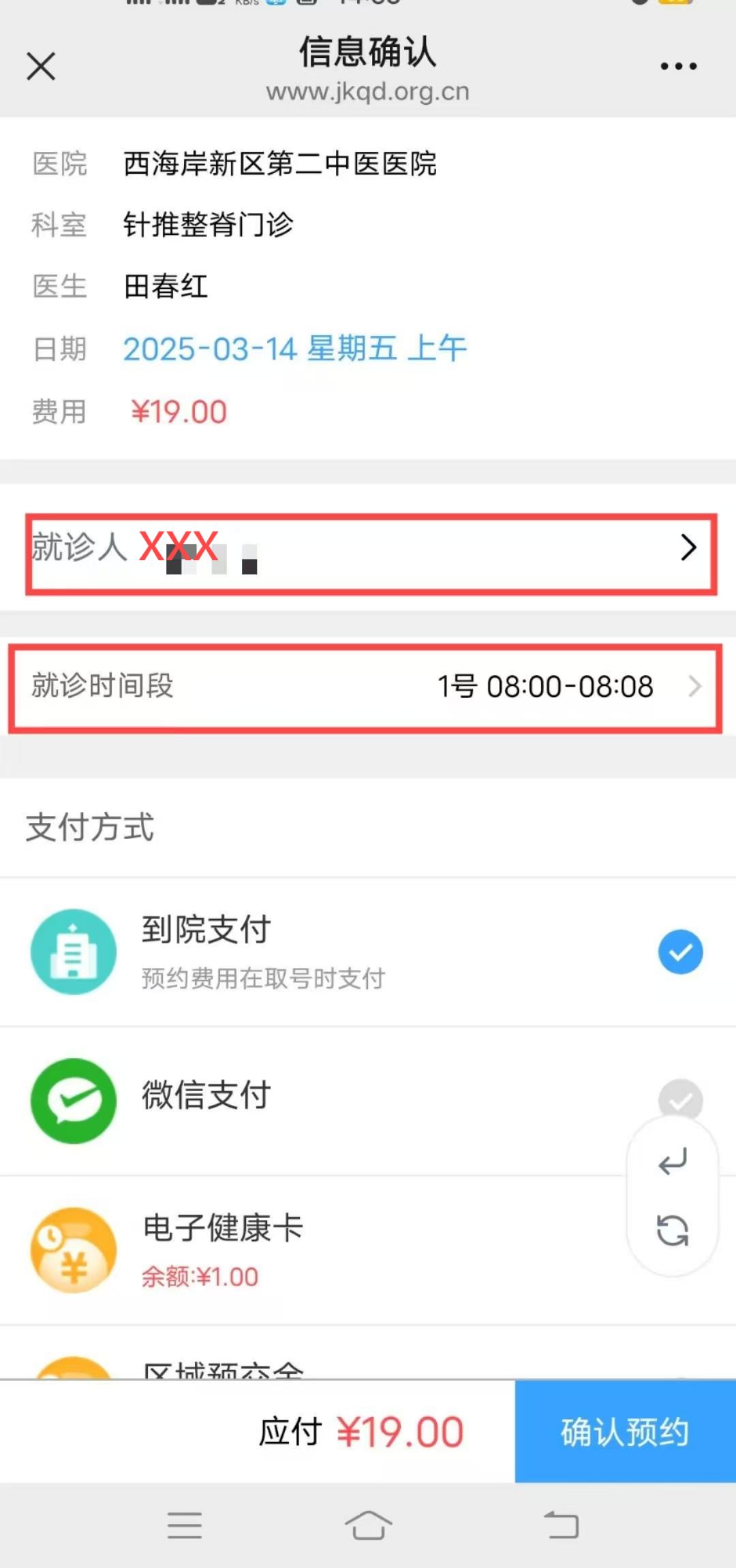
Task: Go to the system home screen
Action: point(368,1525)
